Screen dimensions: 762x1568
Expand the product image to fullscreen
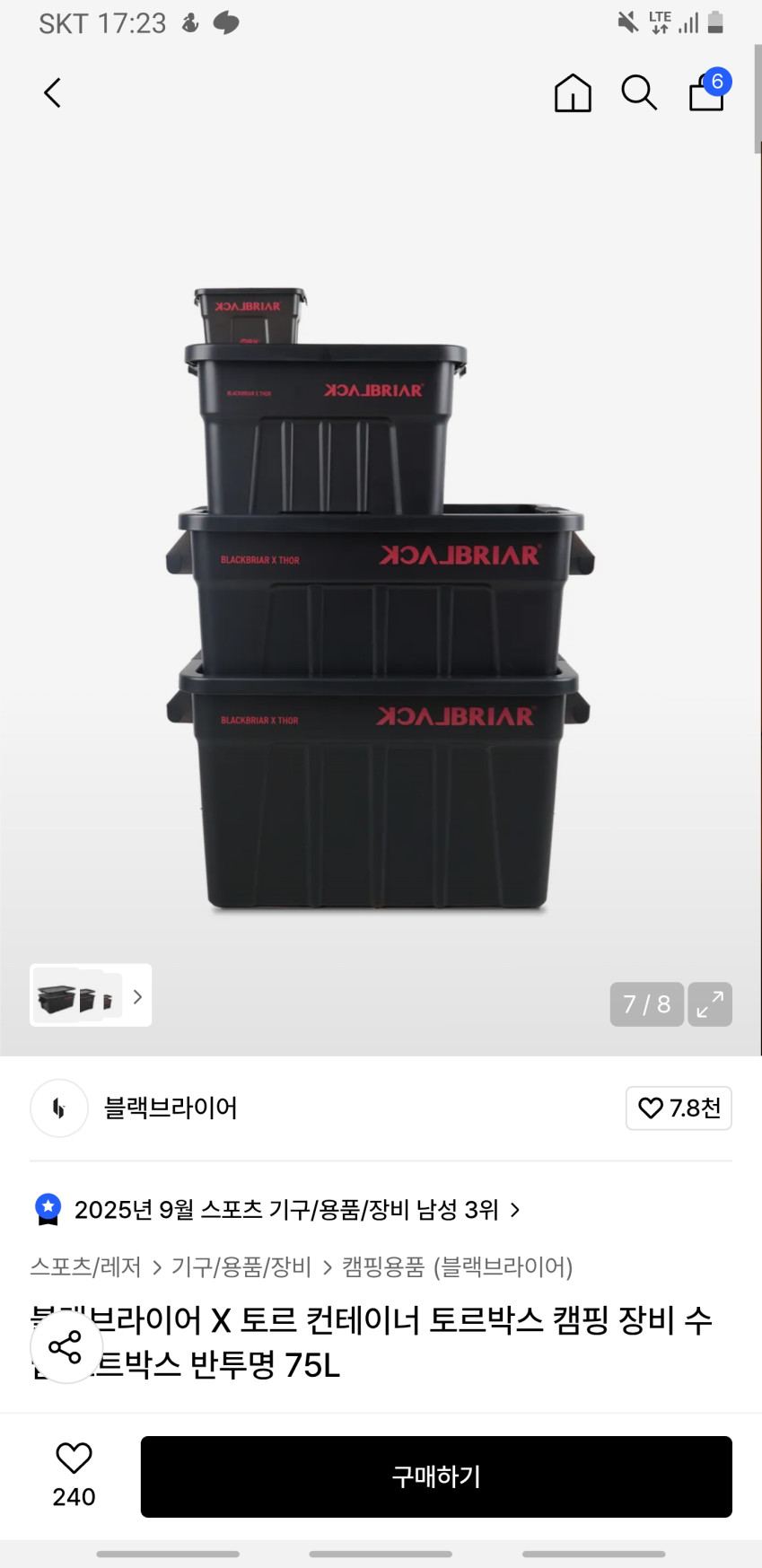click(710, 1003)
